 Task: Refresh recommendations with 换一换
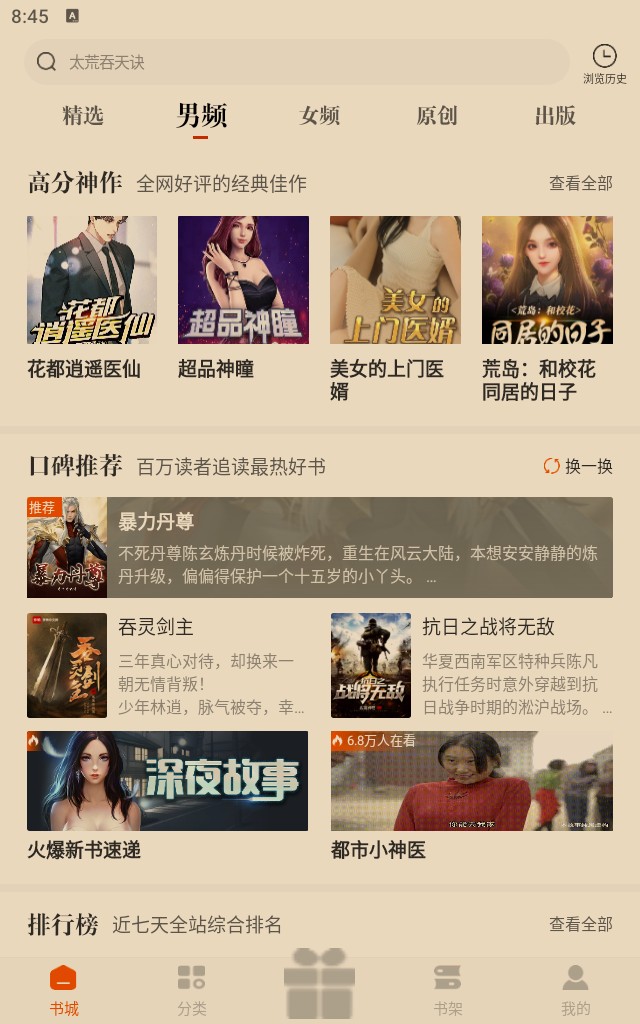(578, 466)
